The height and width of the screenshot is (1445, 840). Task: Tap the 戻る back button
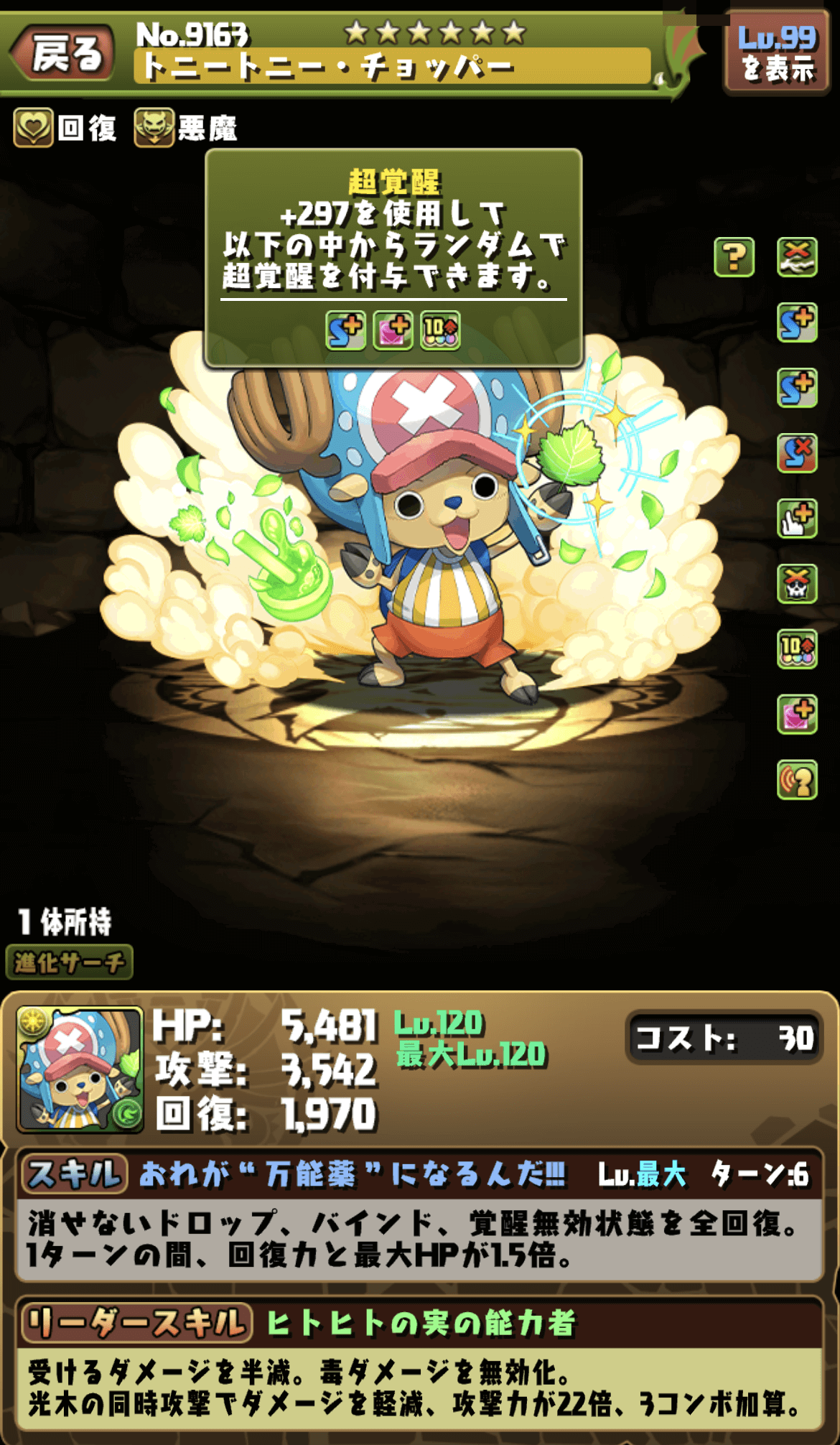pyautogui.click(x=65, y=54)
